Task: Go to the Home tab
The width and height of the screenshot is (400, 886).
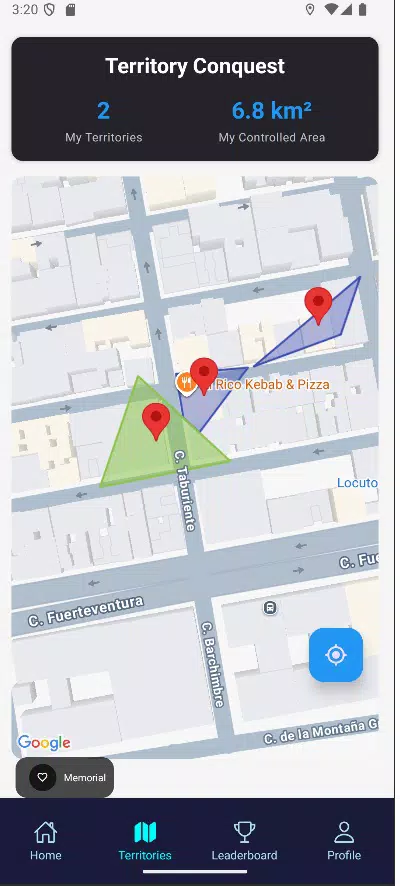Action: 46,841
